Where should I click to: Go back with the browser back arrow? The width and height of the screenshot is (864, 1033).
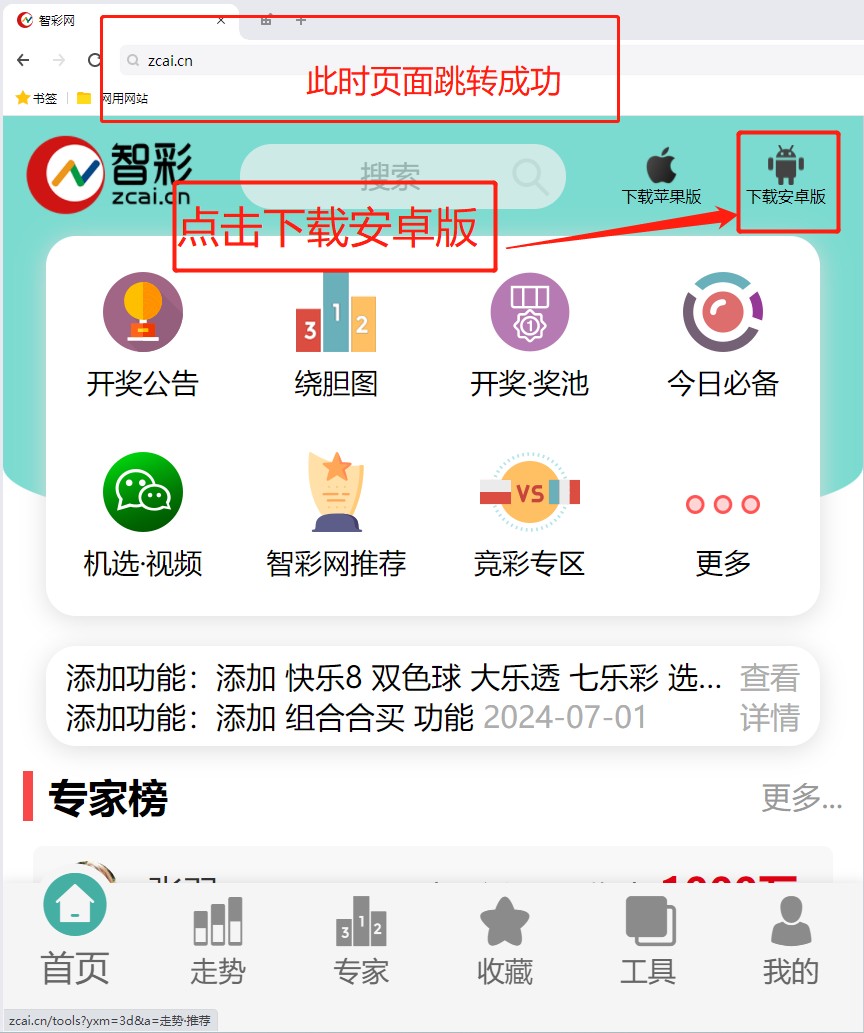click(24, 60)
